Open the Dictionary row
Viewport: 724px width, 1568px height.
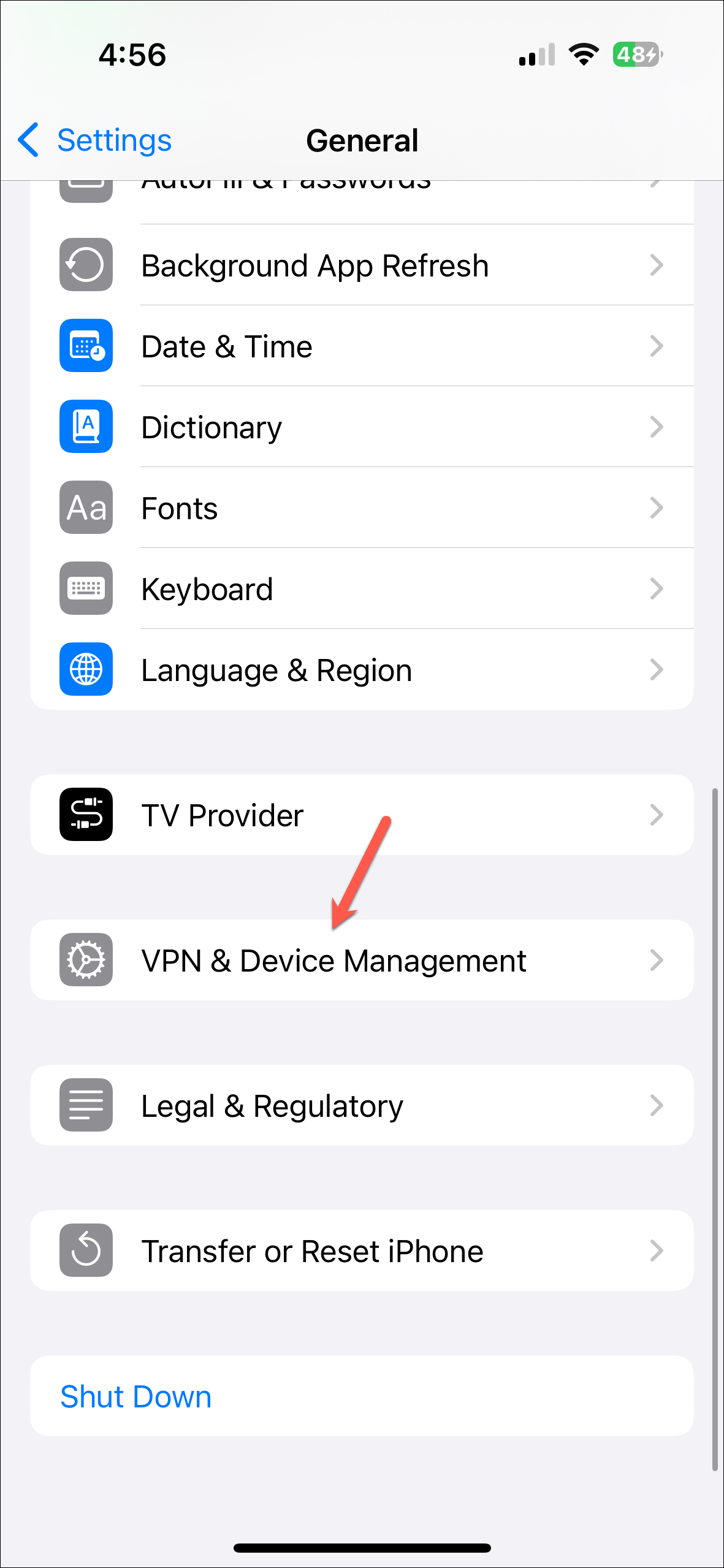362,427
